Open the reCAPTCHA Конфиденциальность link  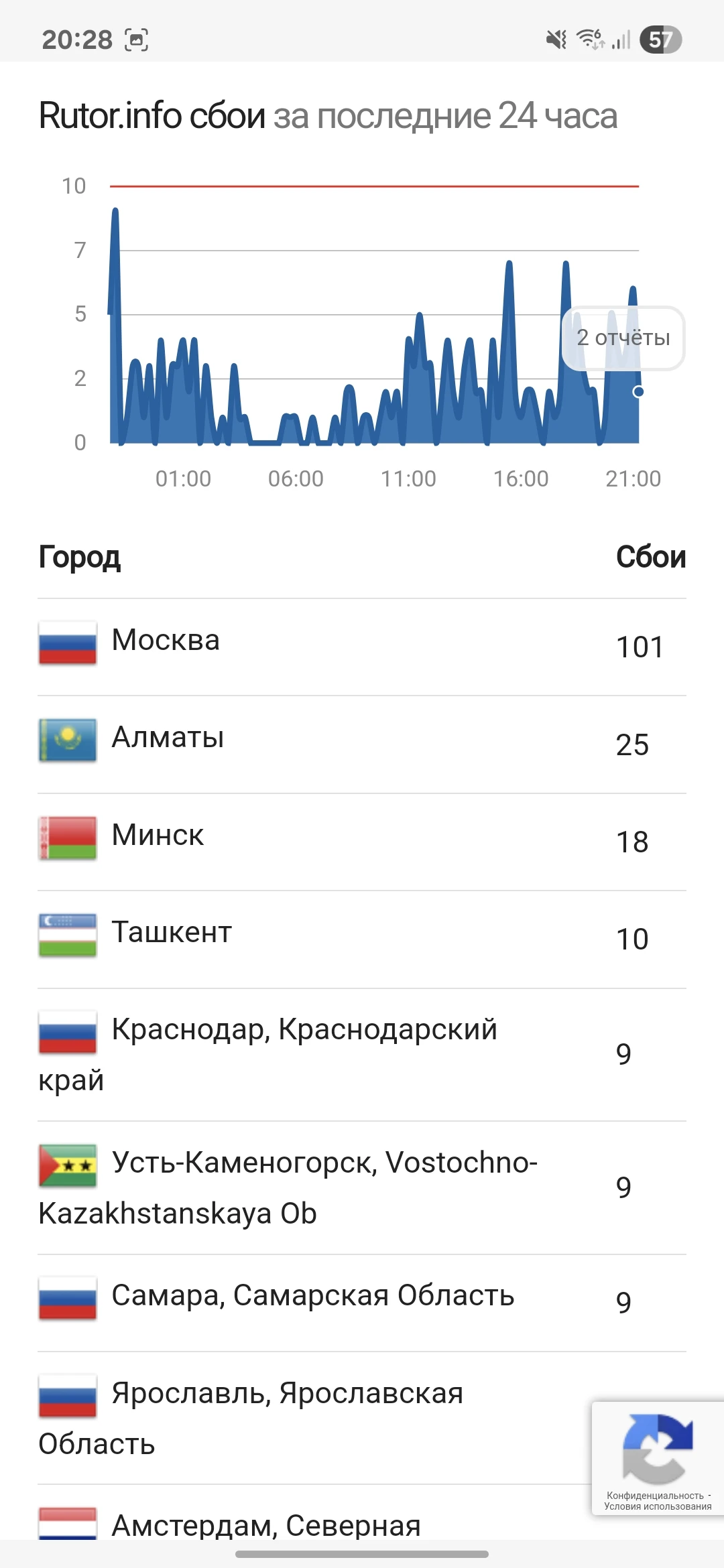tap(654, 1496)
